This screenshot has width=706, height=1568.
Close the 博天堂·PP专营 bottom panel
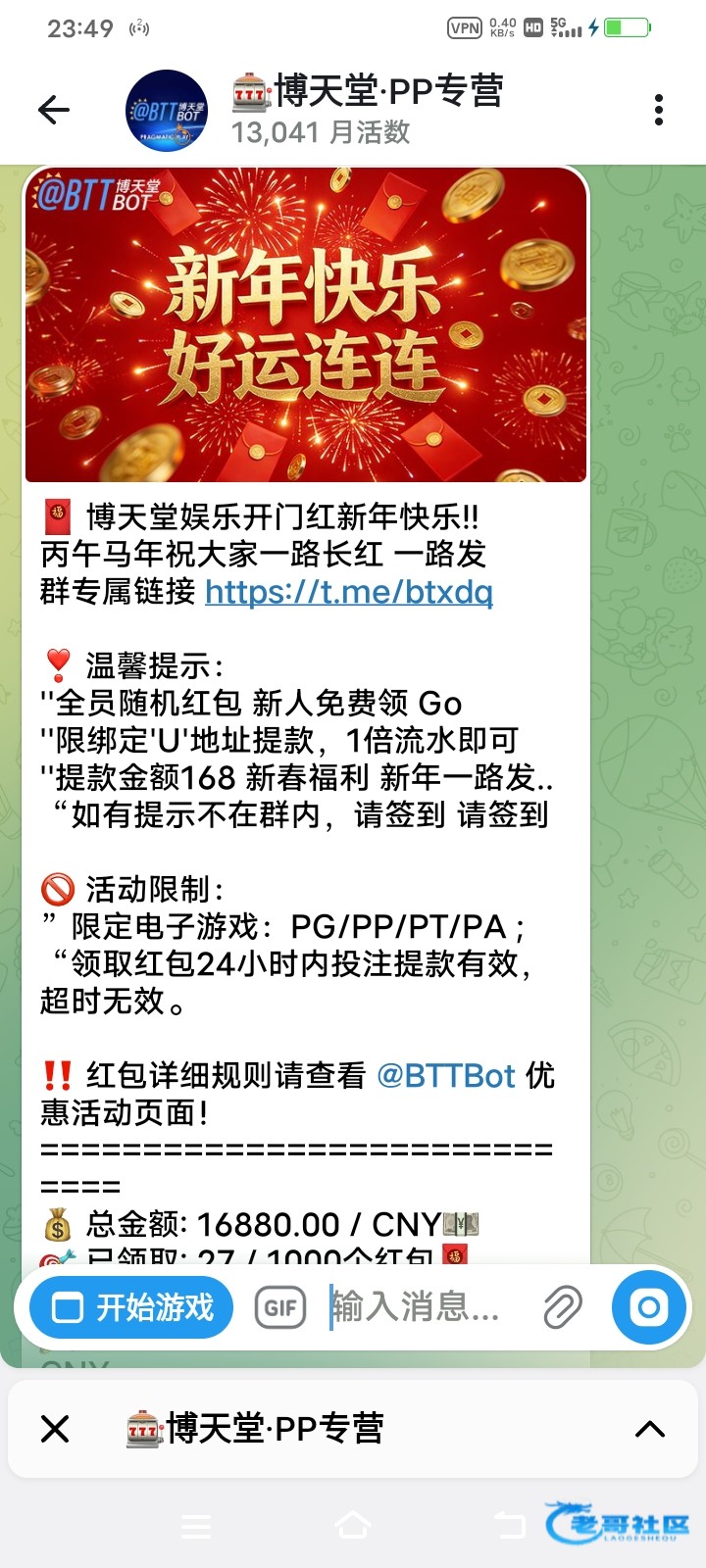pos(56,1429)
